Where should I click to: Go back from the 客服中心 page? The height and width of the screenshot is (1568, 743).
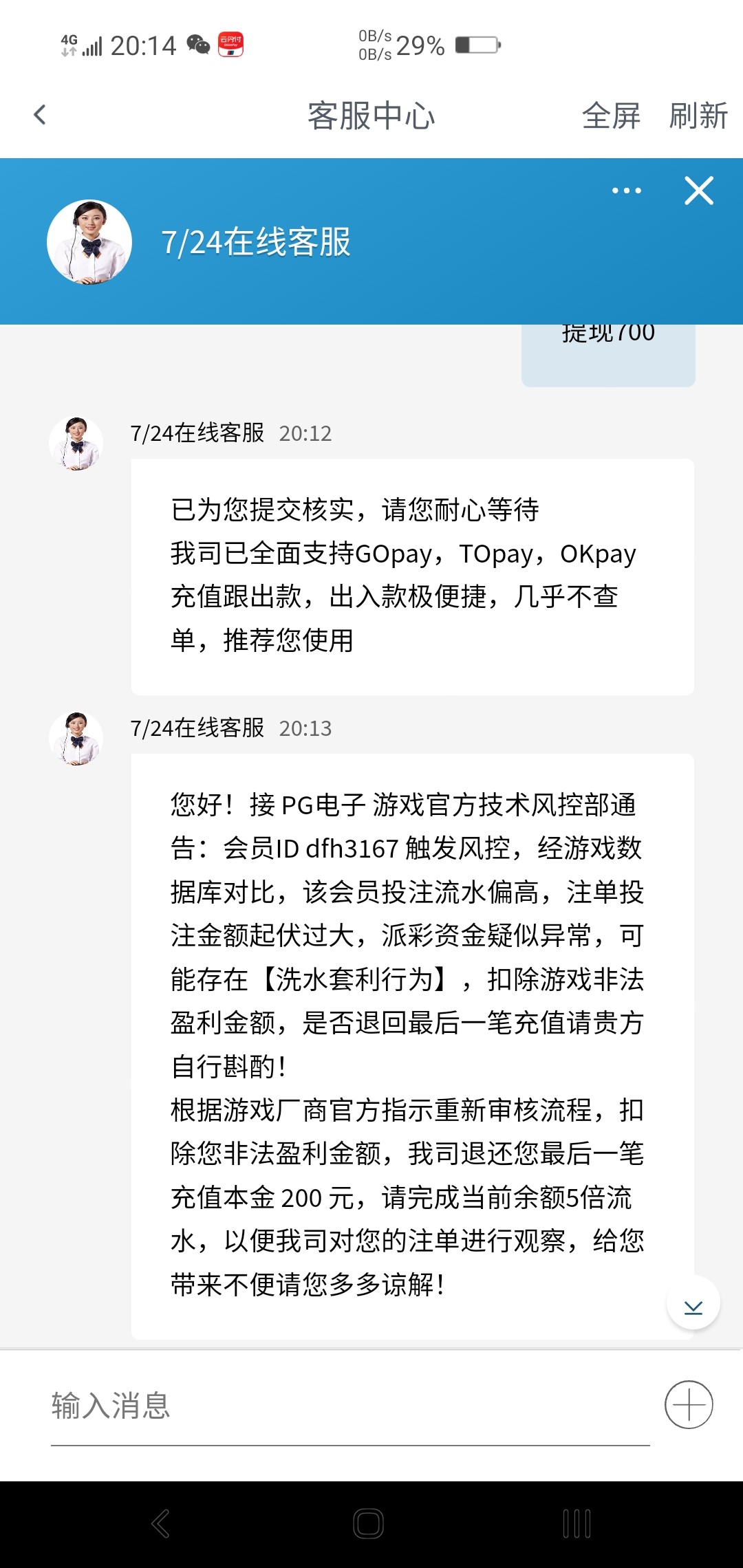point(40,115)
